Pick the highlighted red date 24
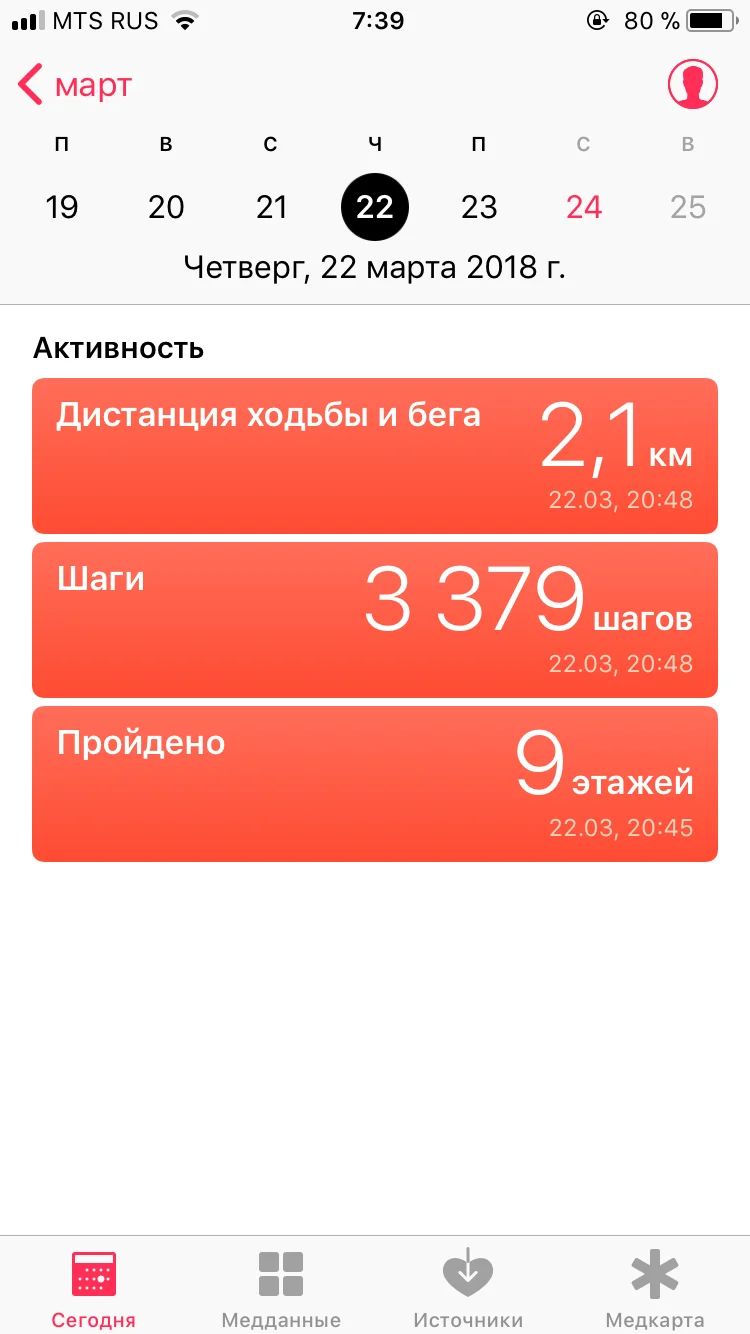 (584, 207)
